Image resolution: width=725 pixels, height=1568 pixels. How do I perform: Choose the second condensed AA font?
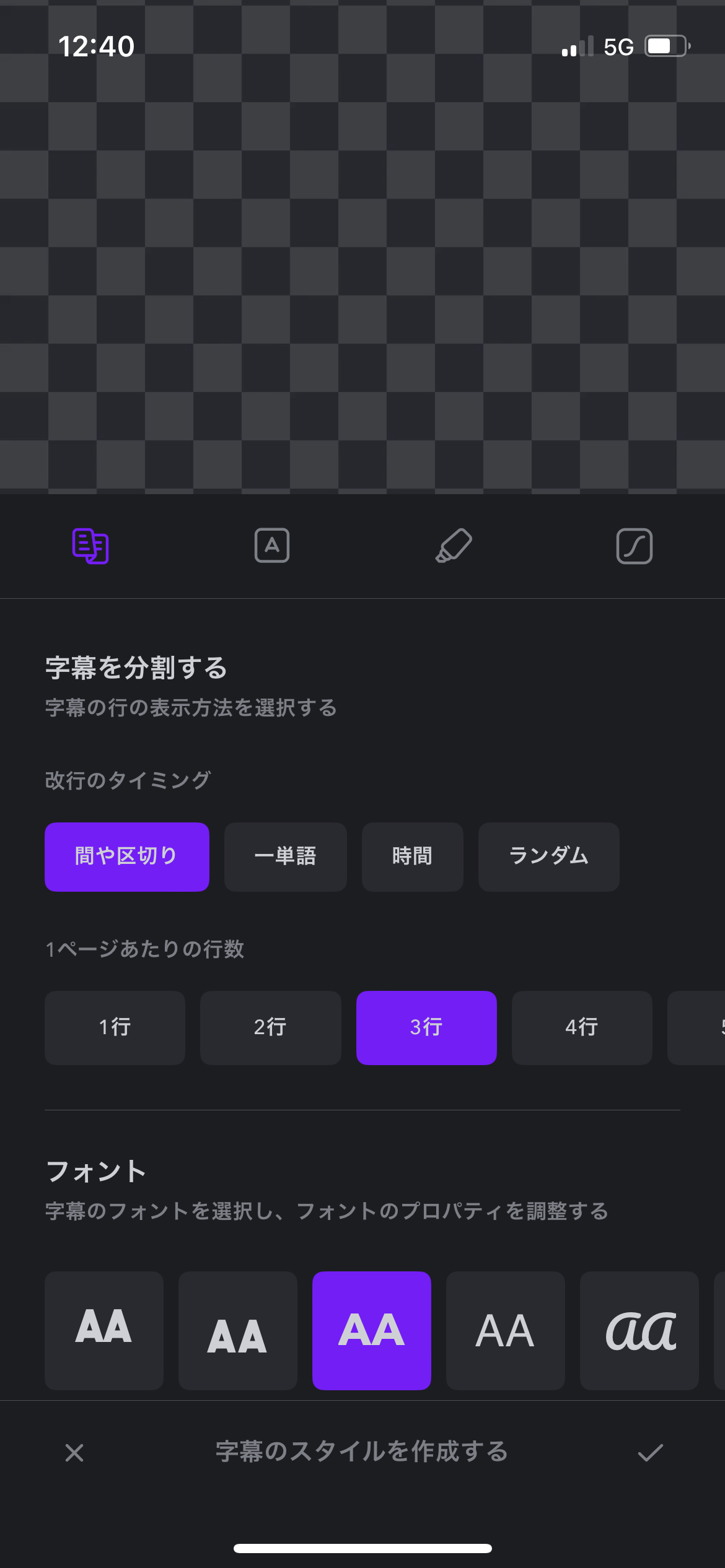pos(238,1331)
